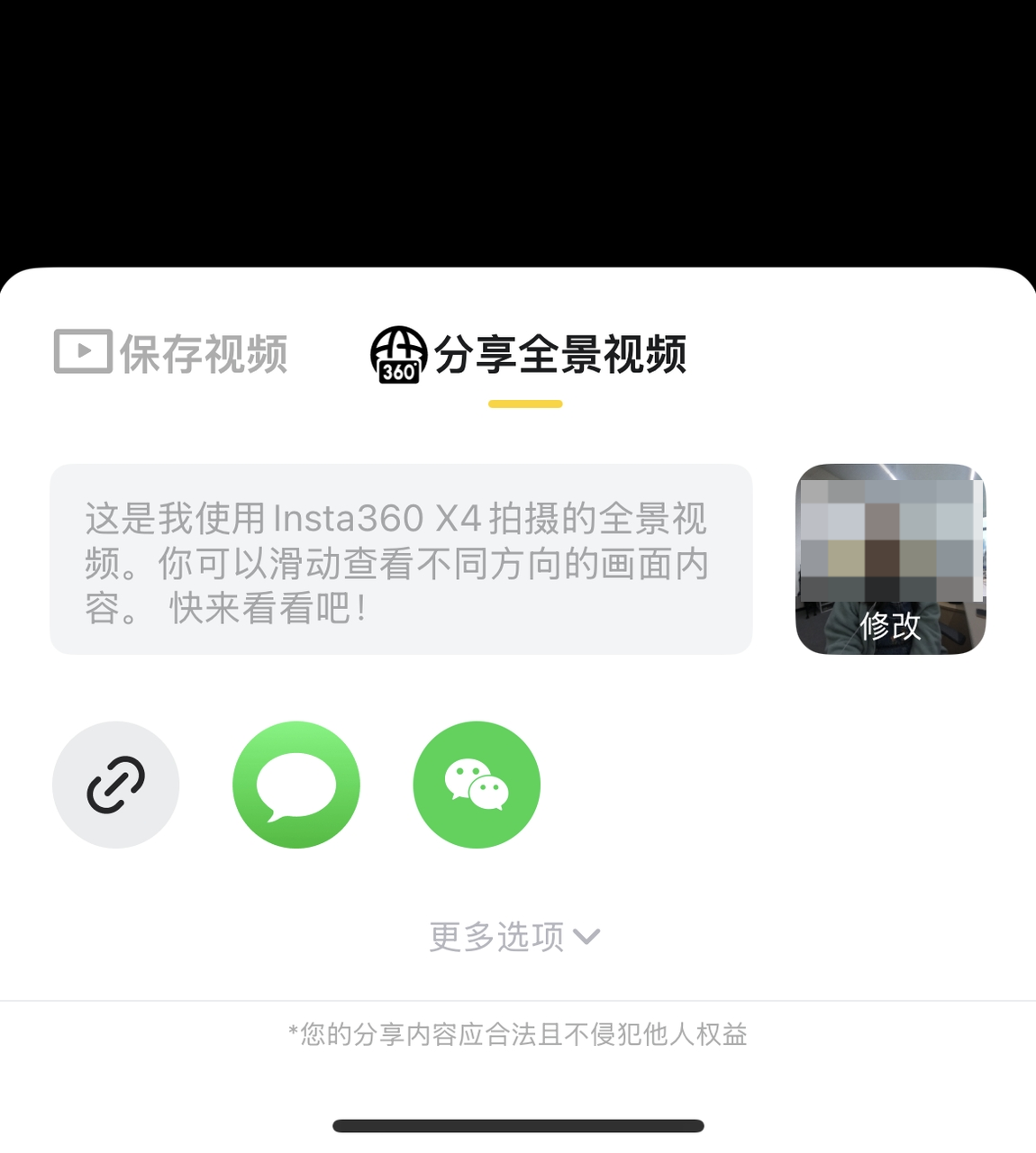Expand 更多选项
This screenshot has height=1153, width=1036.
click(x=514, y=937)
